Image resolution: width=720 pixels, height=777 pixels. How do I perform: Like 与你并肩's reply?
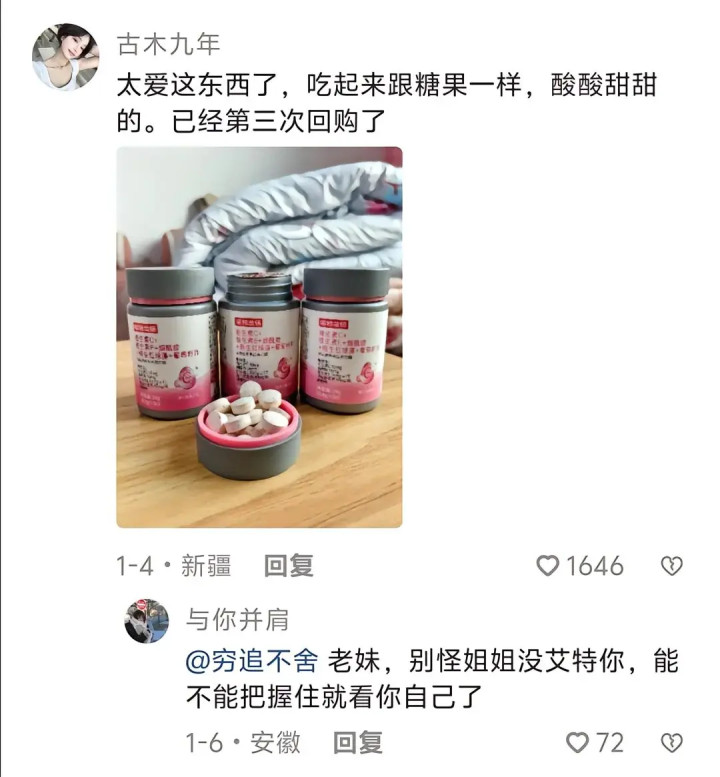click(577, 743)
